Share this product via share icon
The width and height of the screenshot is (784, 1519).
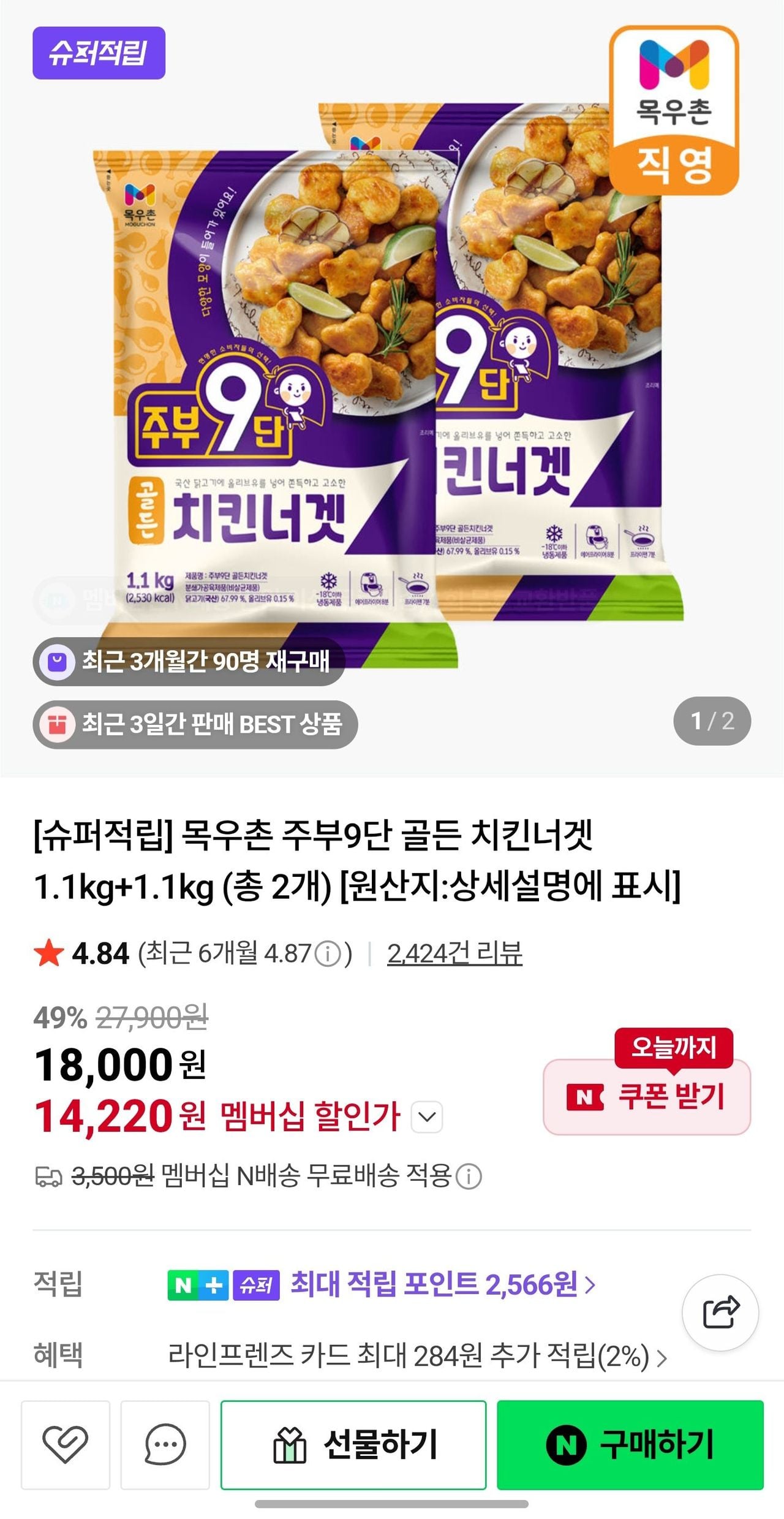[x=720, y=1313]
